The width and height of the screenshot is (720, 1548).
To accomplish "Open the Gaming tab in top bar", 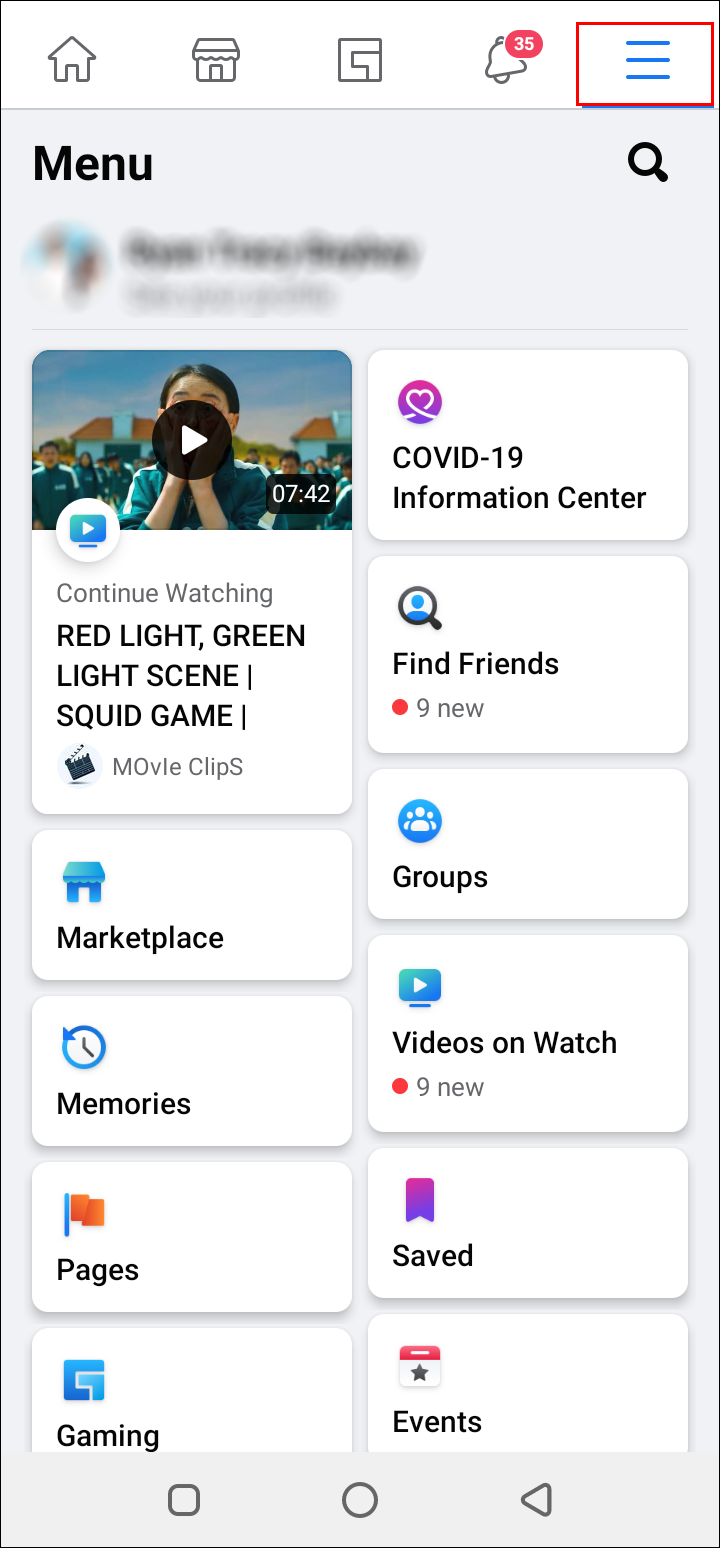I will (x=360, y=60).
